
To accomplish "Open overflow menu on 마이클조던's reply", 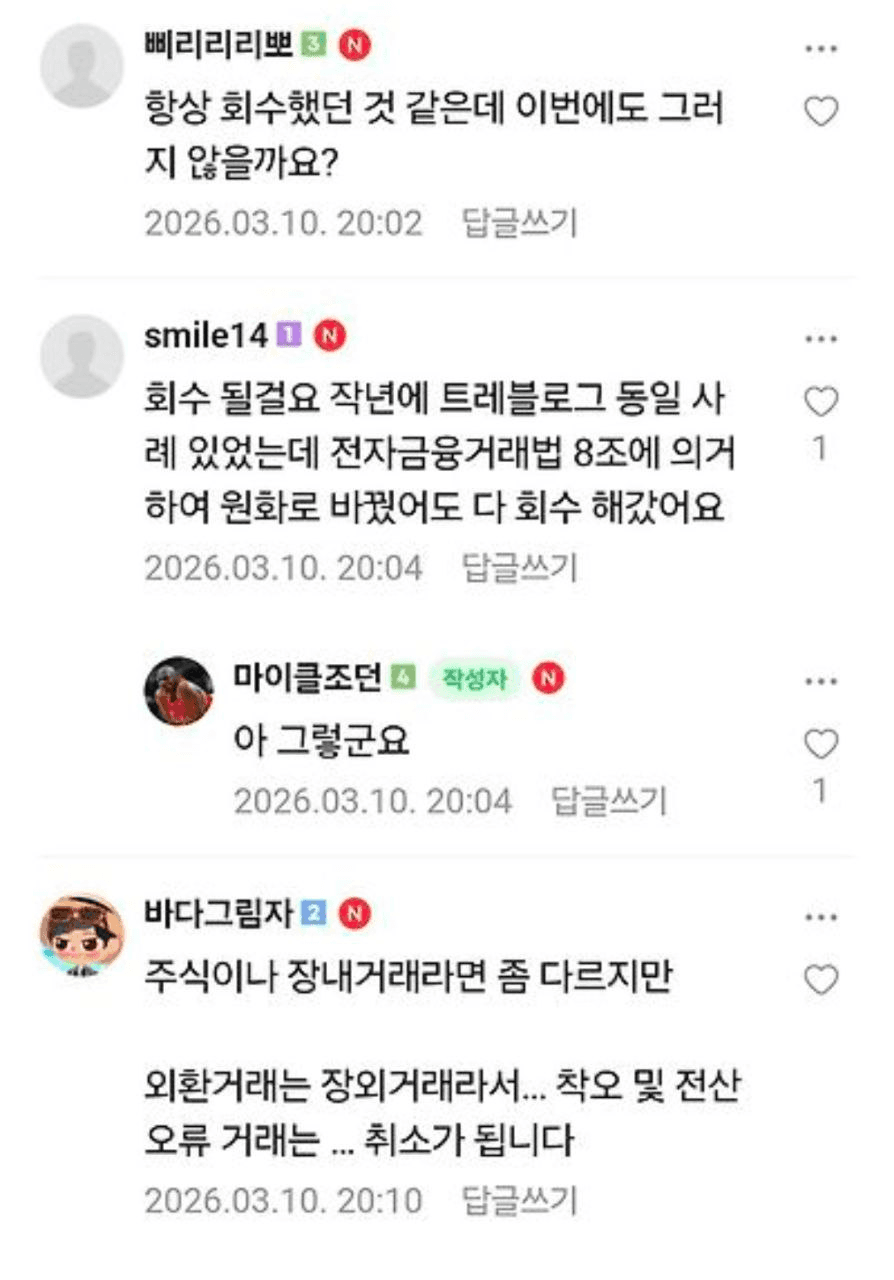I will pos(821,682).
